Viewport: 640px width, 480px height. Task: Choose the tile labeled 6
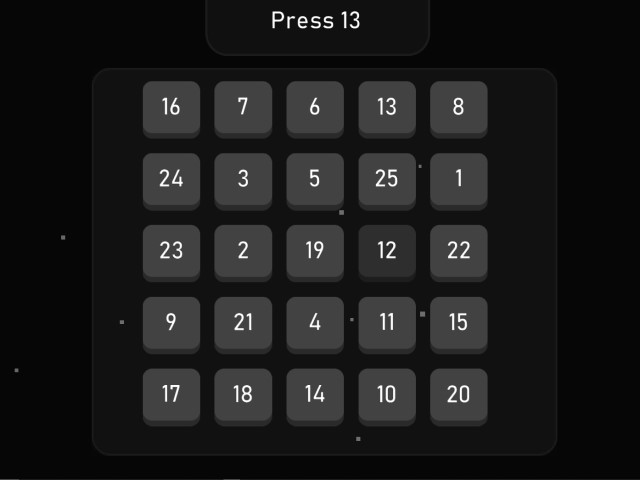click(315, 107)
